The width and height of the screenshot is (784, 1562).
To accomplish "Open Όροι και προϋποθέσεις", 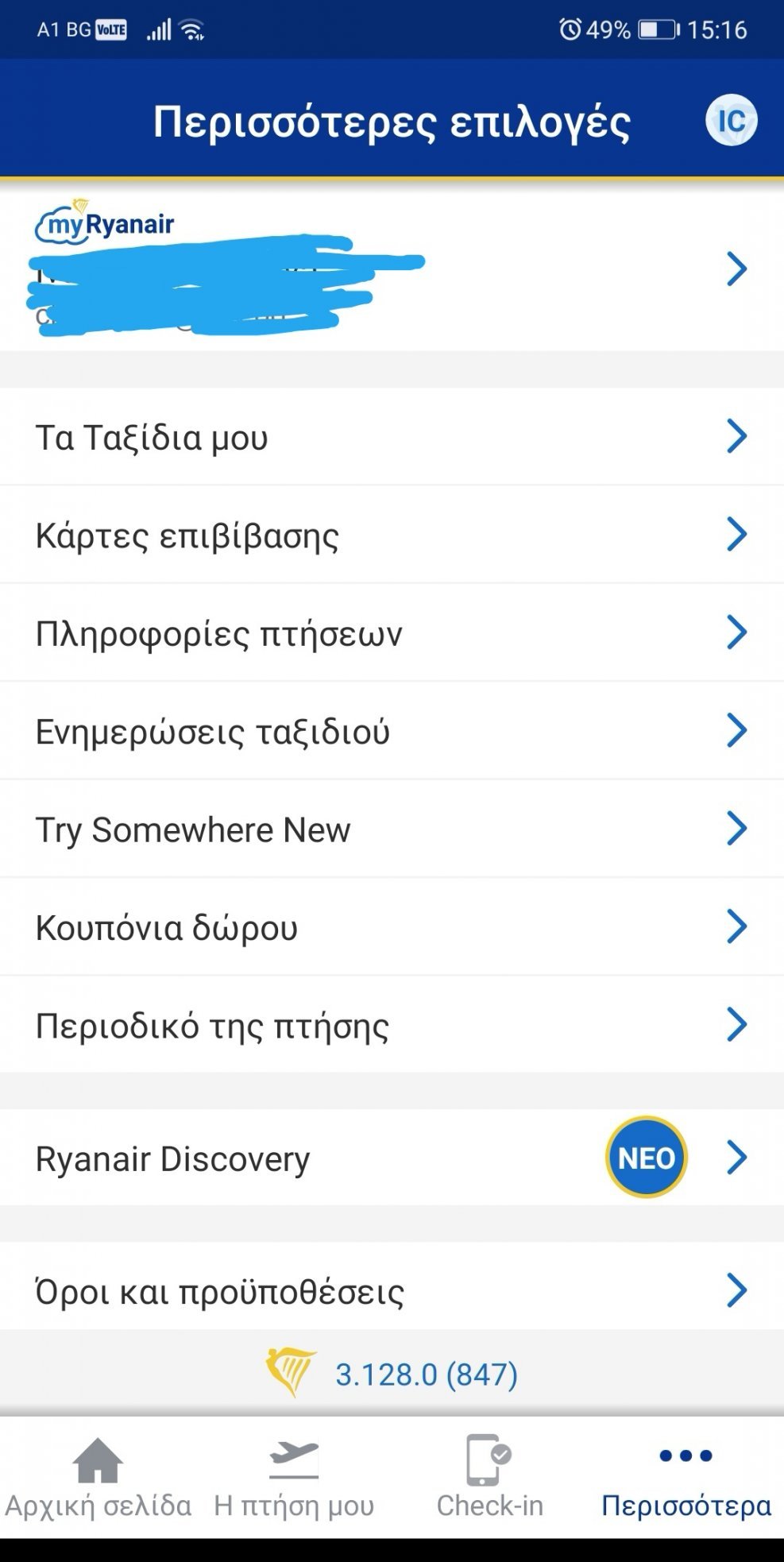I will pos(392,1291).
